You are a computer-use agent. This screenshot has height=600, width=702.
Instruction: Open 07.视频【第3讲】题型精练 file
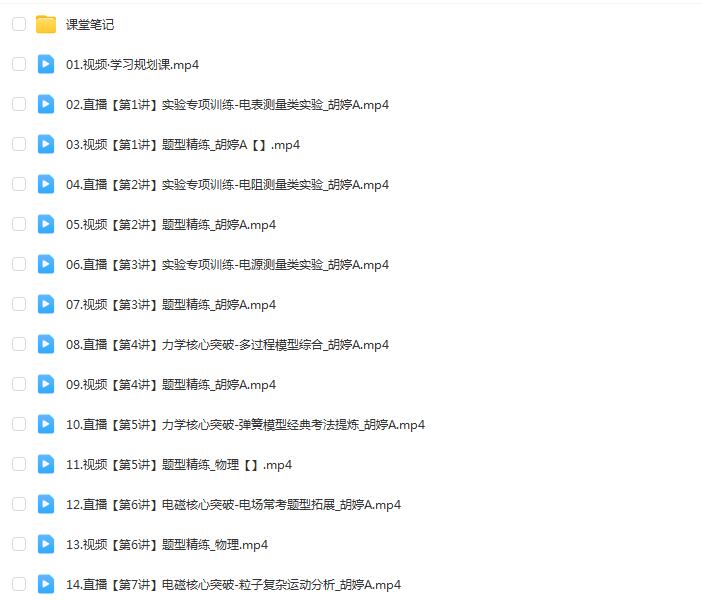tap(171, 304)
